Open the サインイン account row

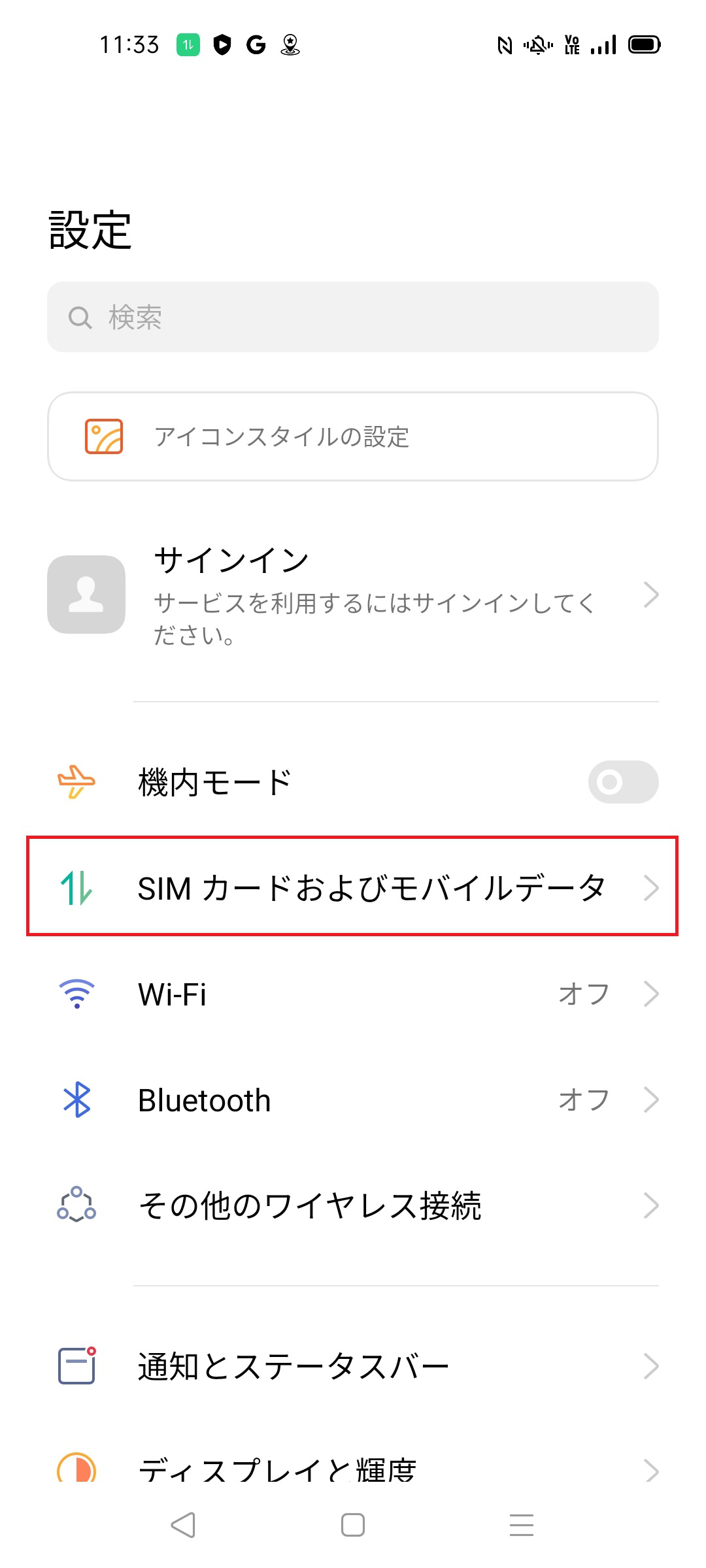(353, 595)
